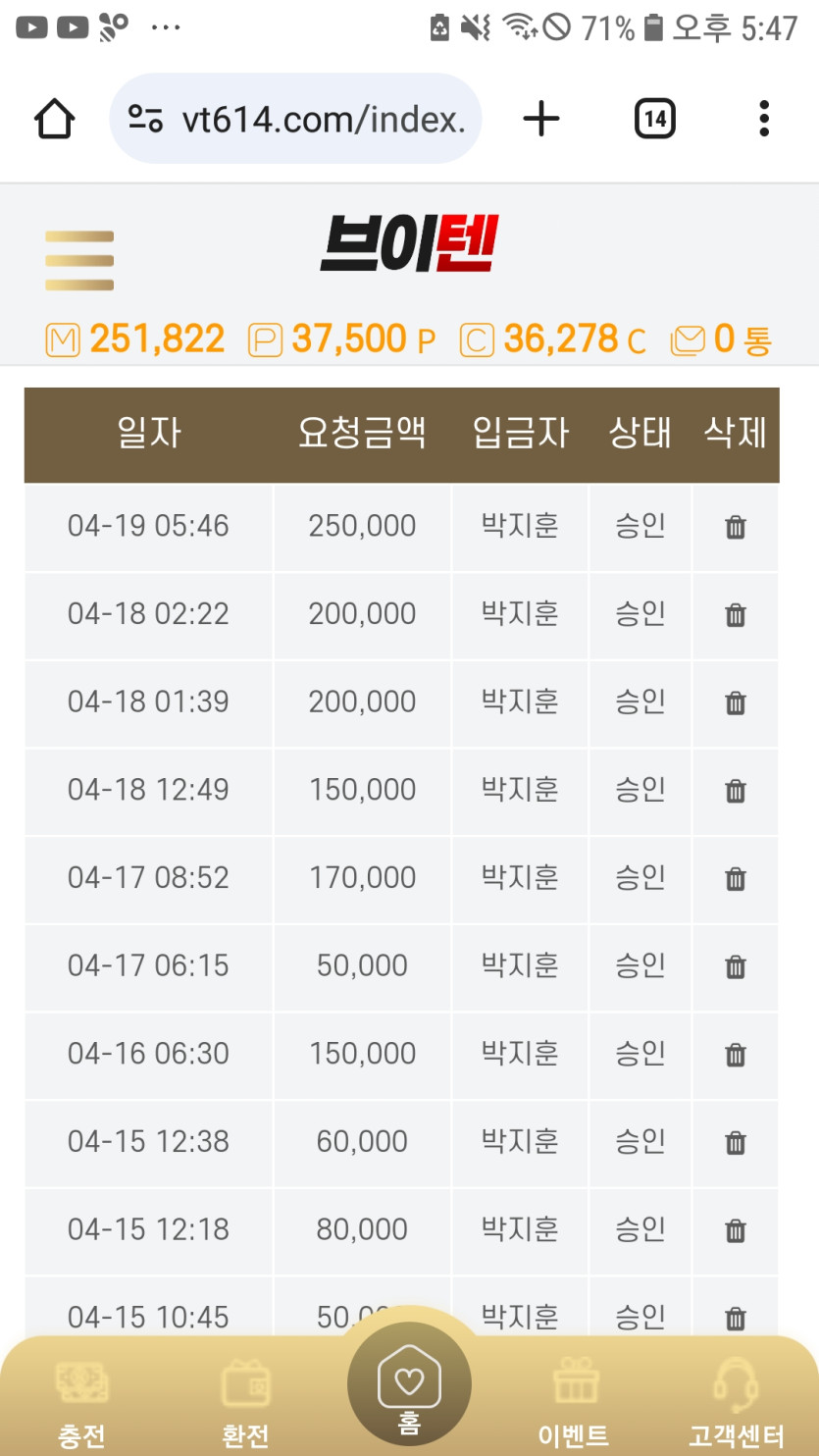
Task: Remove the 04-18 01:39 entry
Action: coord(735,703)
